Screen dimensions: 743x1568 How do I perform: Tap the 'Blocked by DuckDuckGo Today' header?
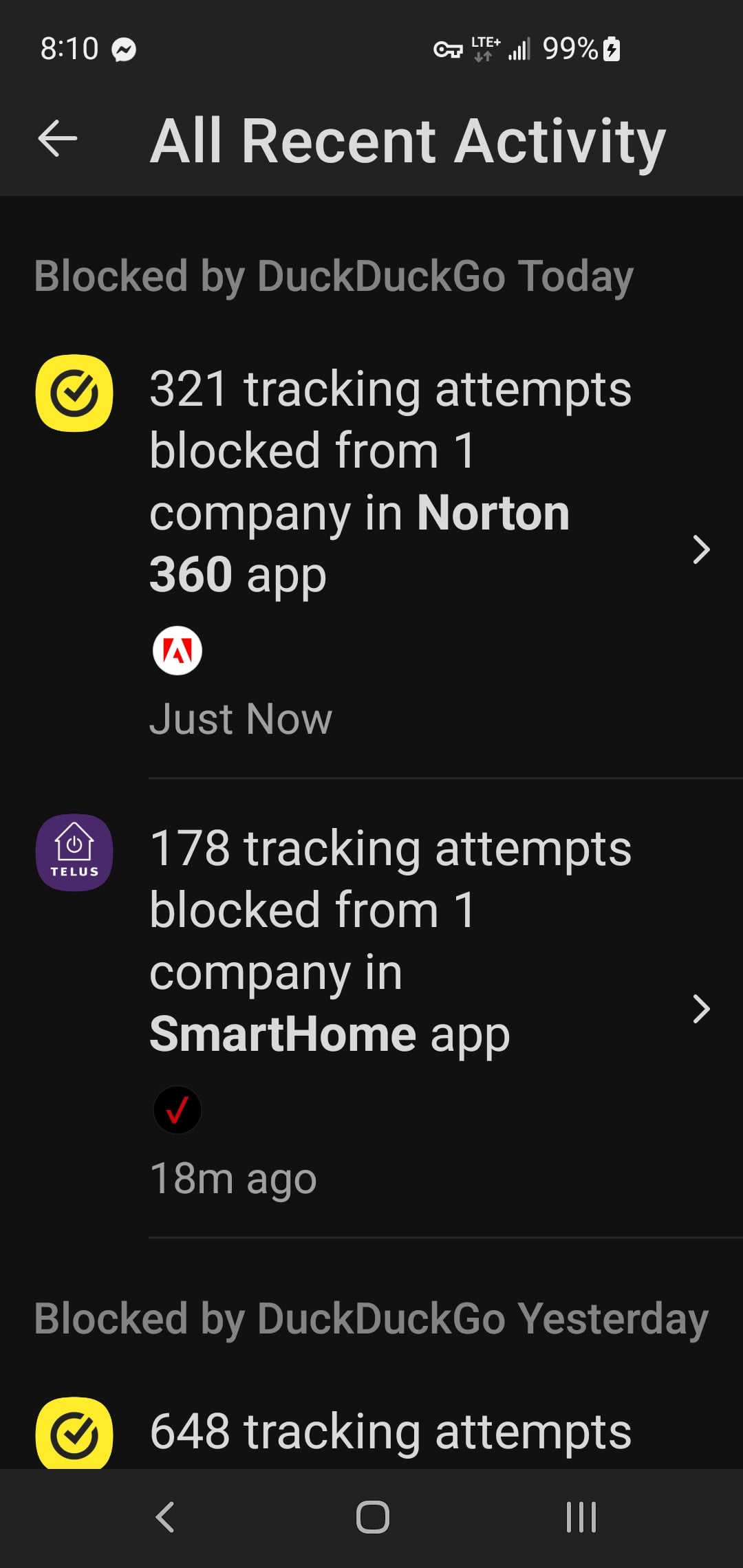point(334,275)
